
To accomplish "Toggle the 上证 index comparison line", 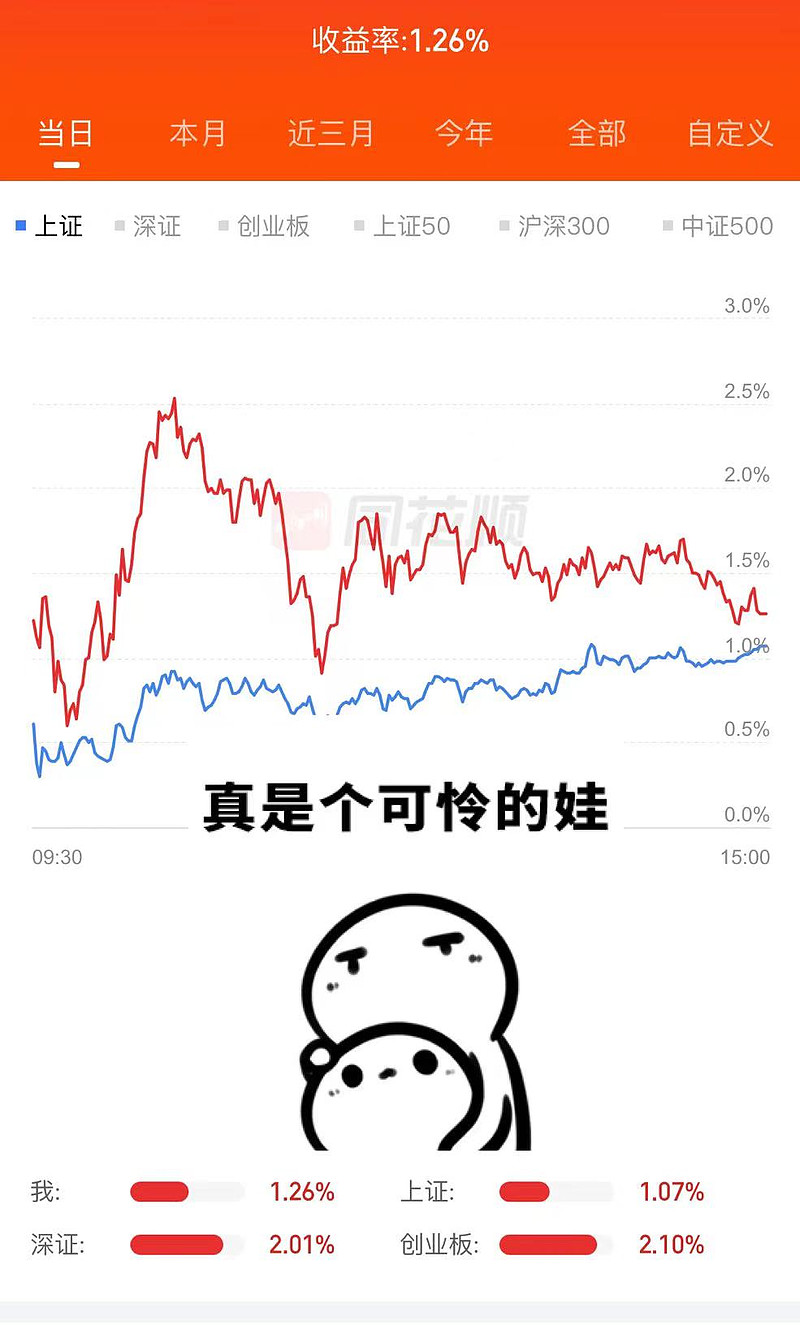I will [49, 226].
